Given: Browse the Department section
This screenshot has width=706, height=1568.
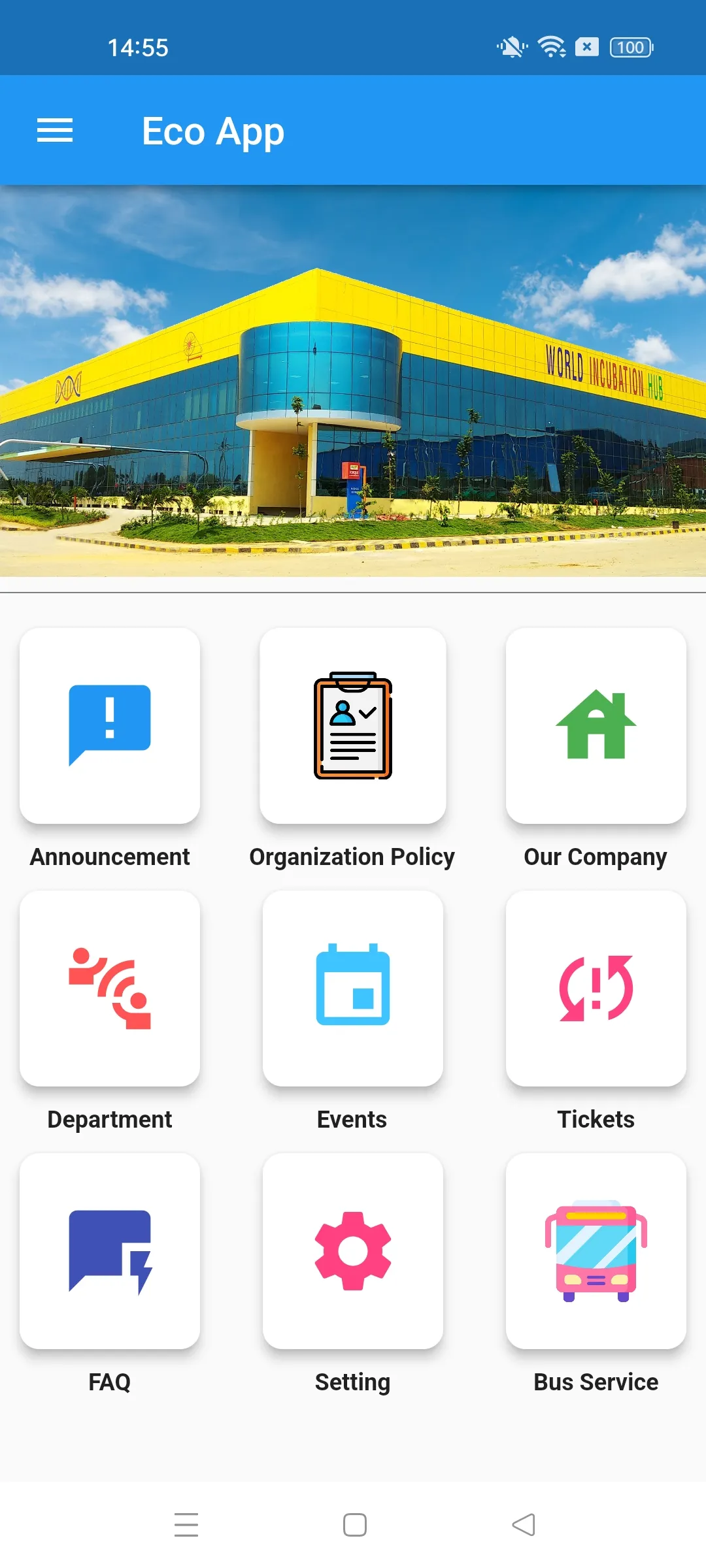Looking at the screenshot, I should 110,988.
